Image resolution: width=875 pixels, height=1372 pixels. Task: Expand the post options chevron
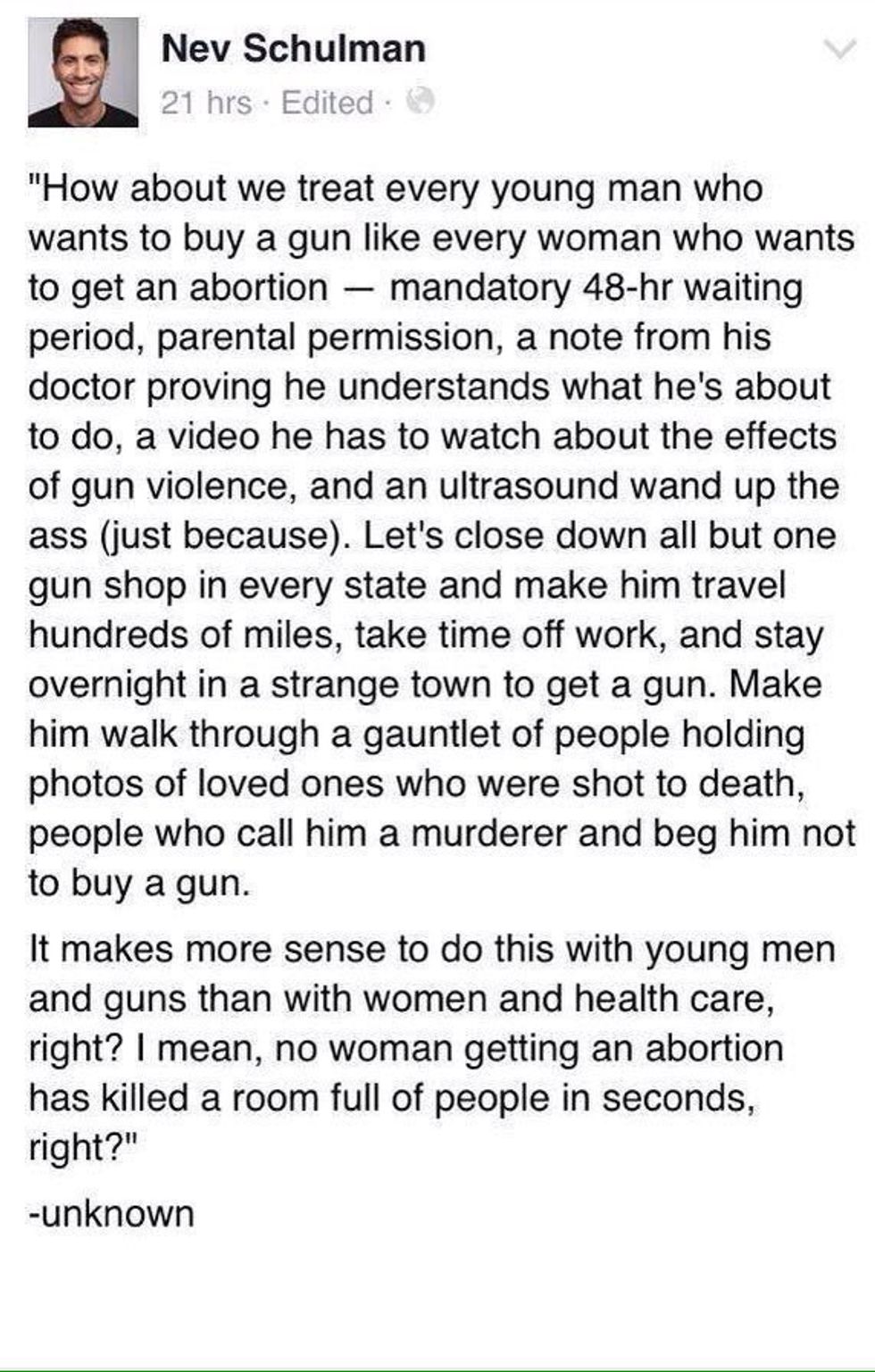838,49
